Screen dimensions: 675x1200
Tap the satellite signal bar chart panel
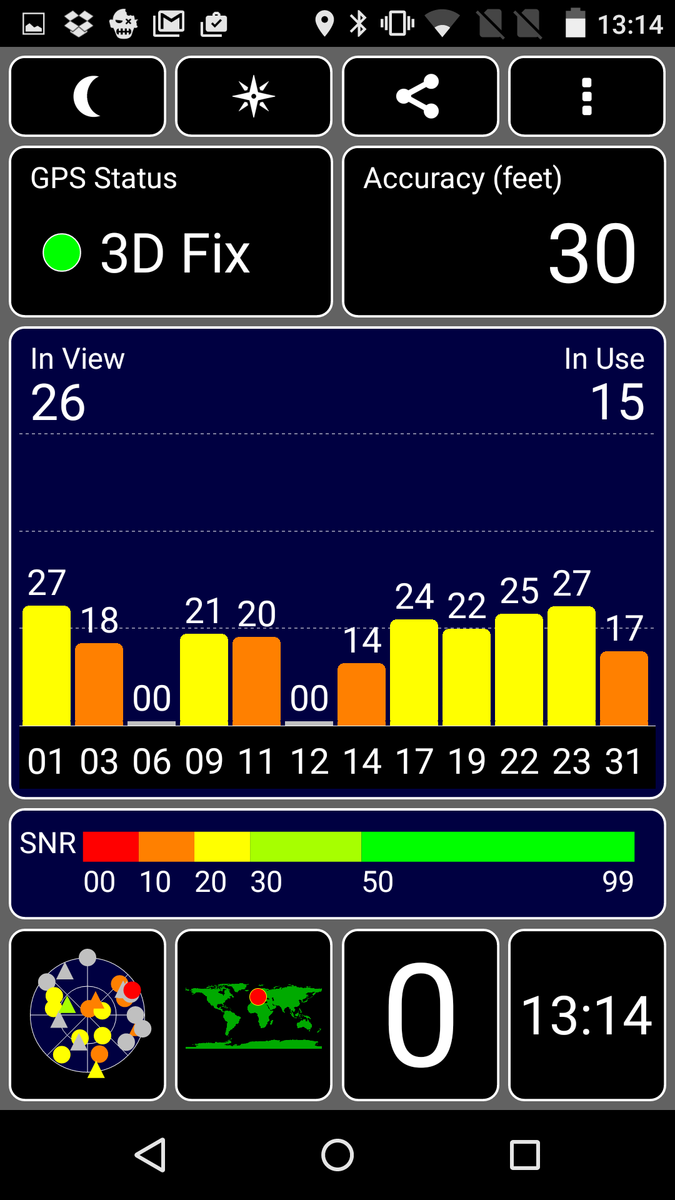(x=337, y=563)
